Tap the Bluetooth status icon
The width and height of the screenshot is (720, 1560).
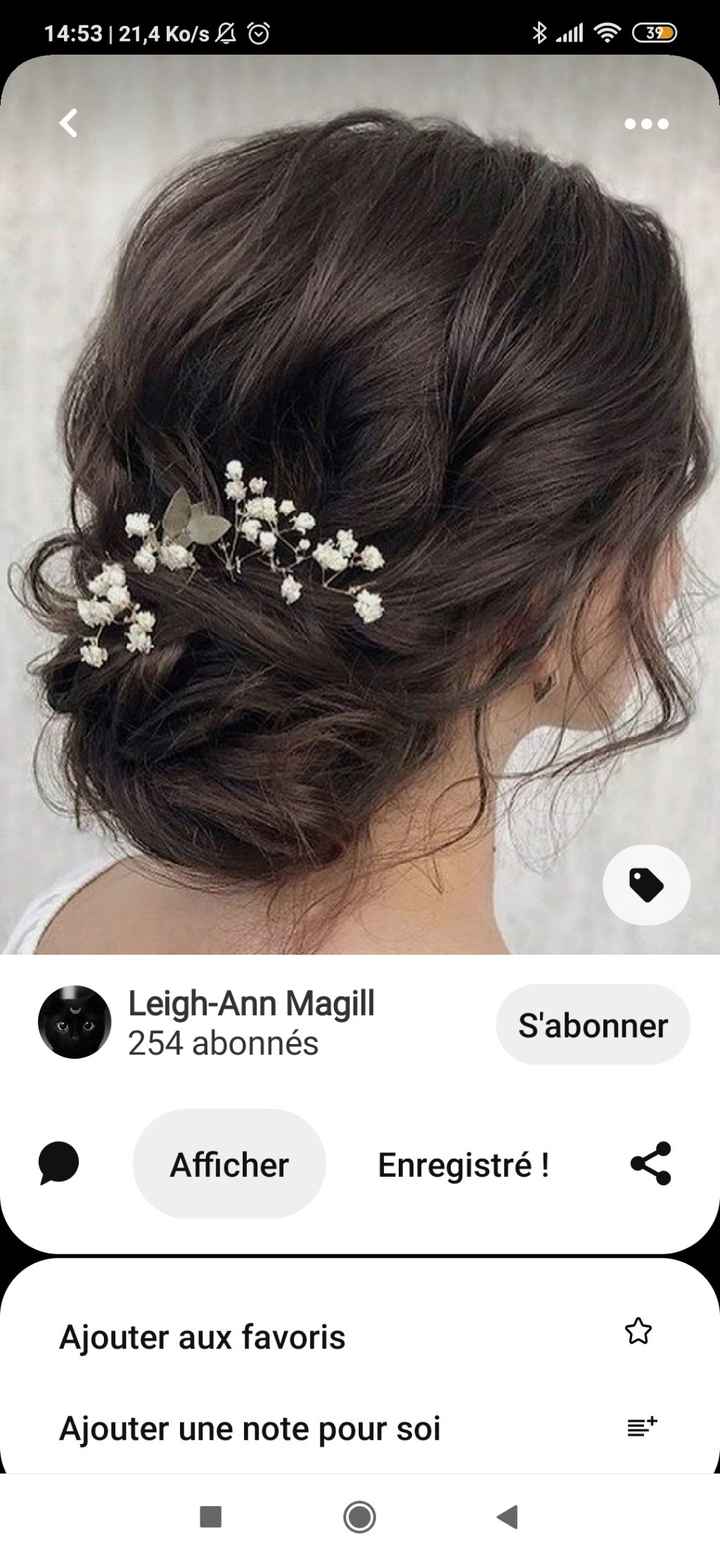click(x=538, y=32)
